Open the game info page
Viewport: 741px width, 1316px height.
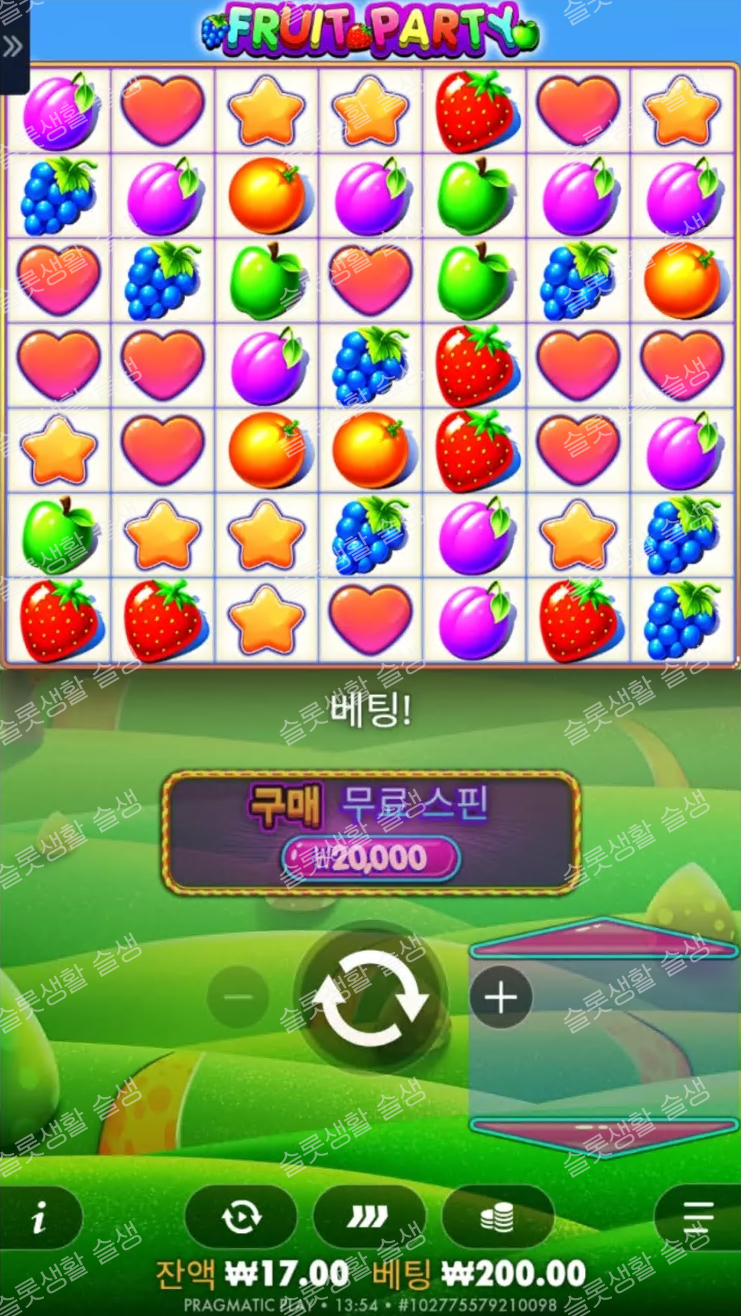point(38,1217)
